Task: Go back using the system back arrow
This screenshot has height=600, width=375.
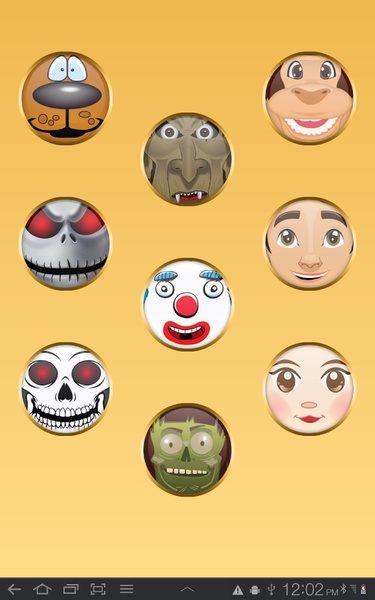Action: click(14, 589)
